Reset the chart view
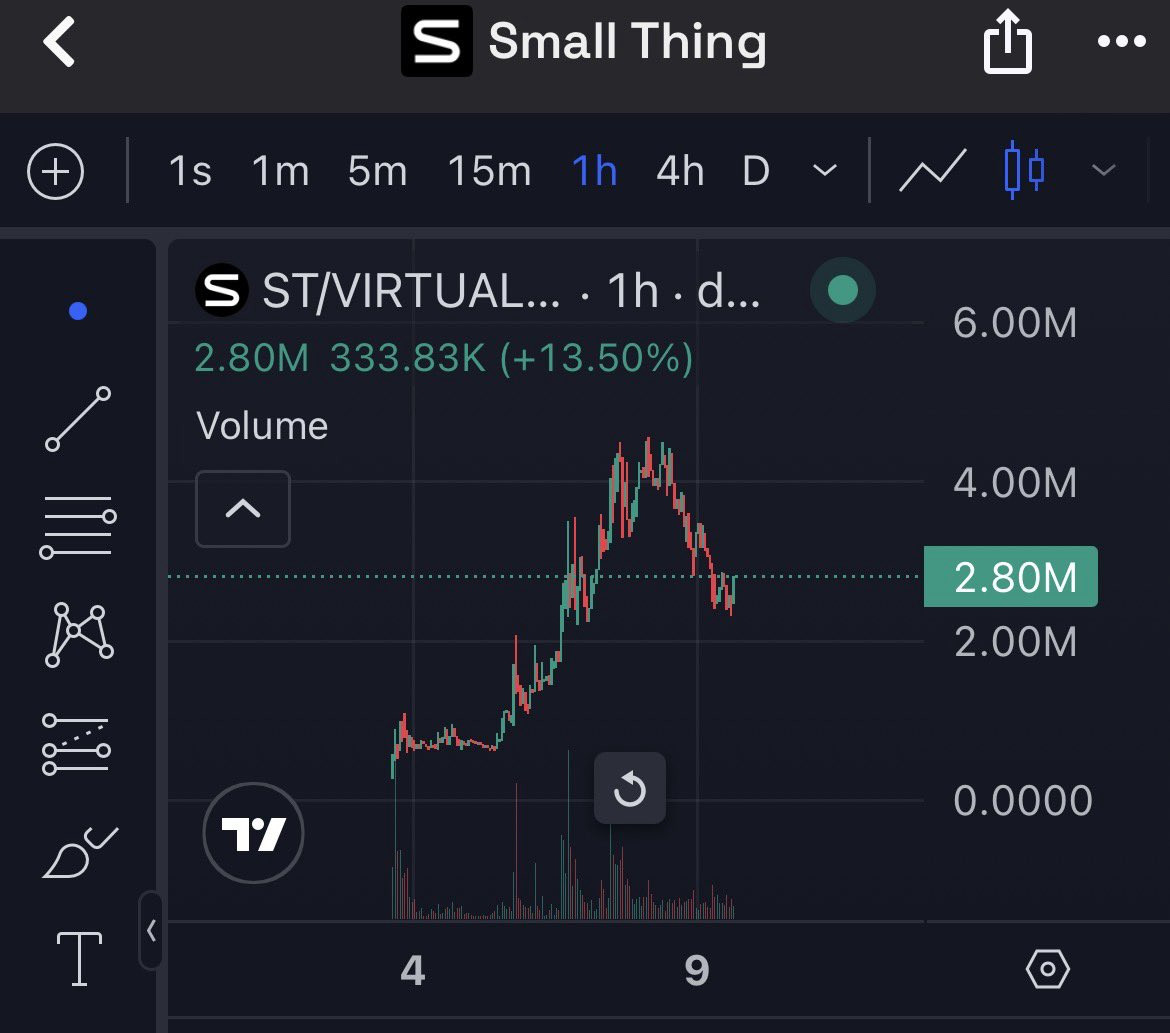This screenshot has width=1170, height=1033. [630, 788]
